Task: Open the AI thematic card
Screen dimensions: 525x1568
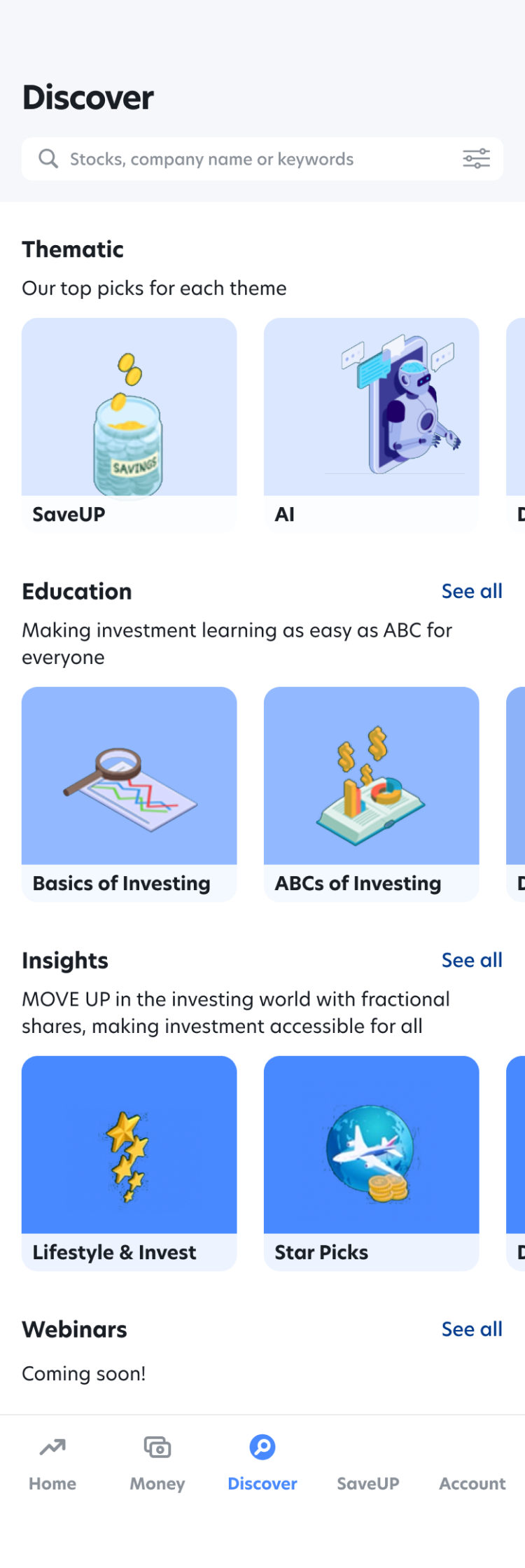Action: tap(371, 424)
